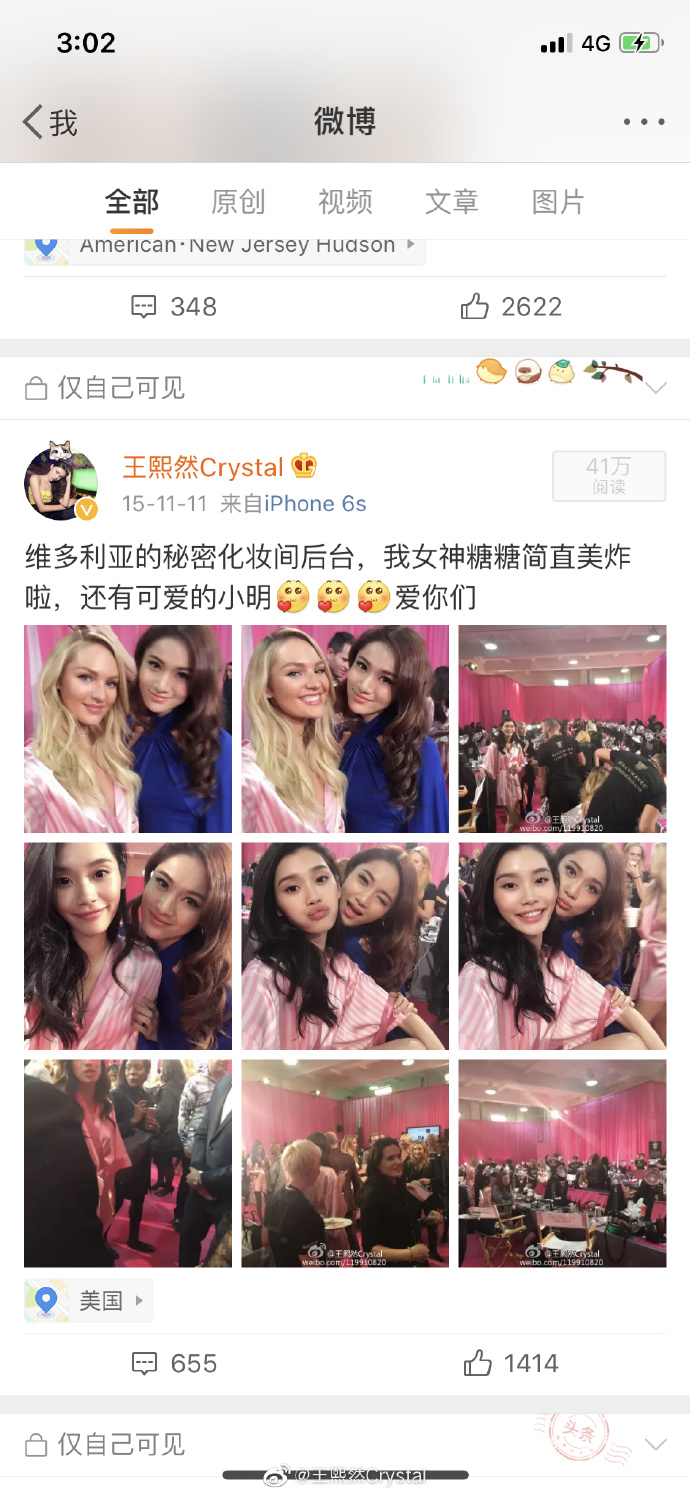Switch to the 原创 tab
The height and width of the screenshot is (1494, 690).
(x=238, y=202)
